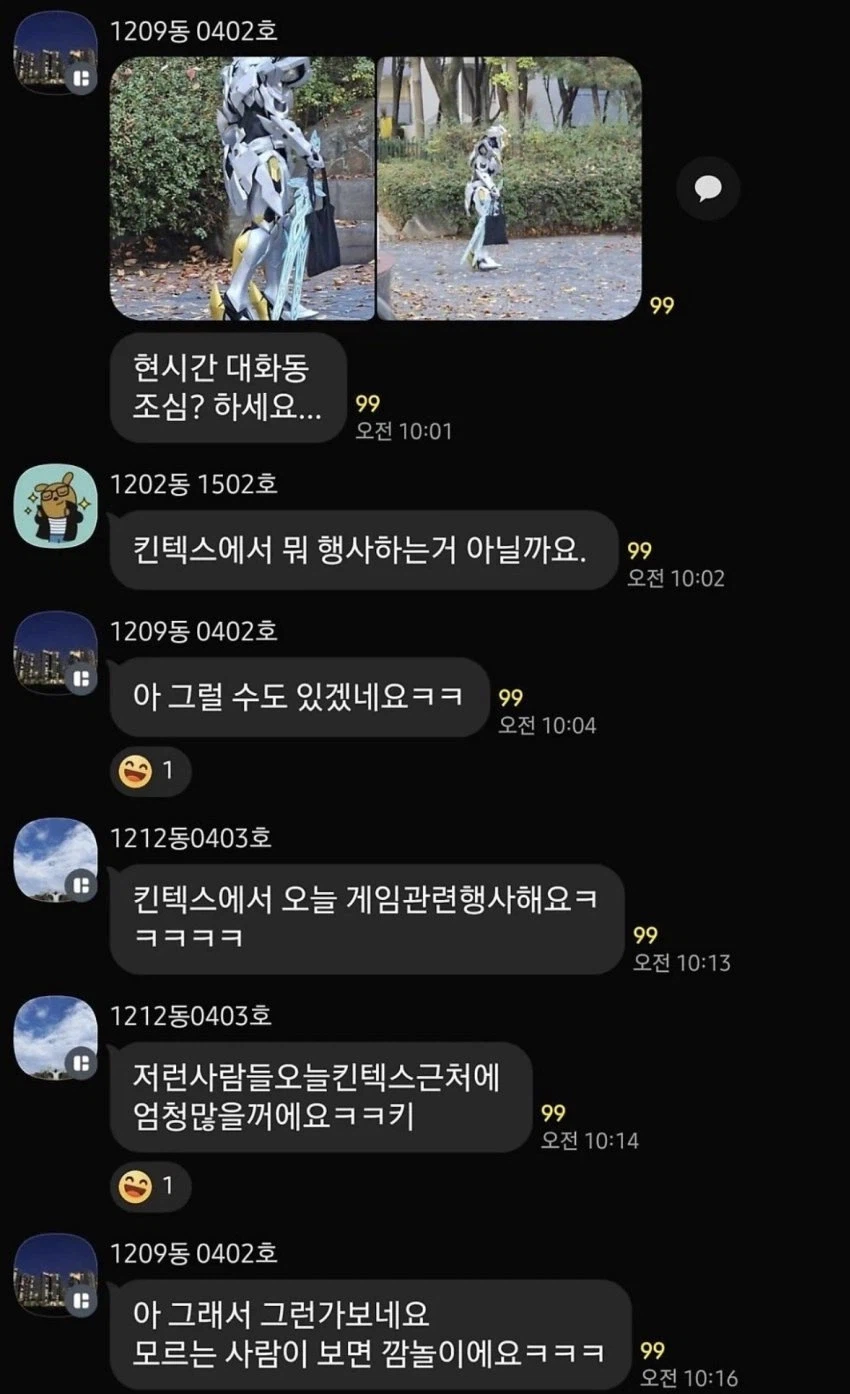
Task: Open 1209동 0402호's night-sky profile picture
Action: 55,50
